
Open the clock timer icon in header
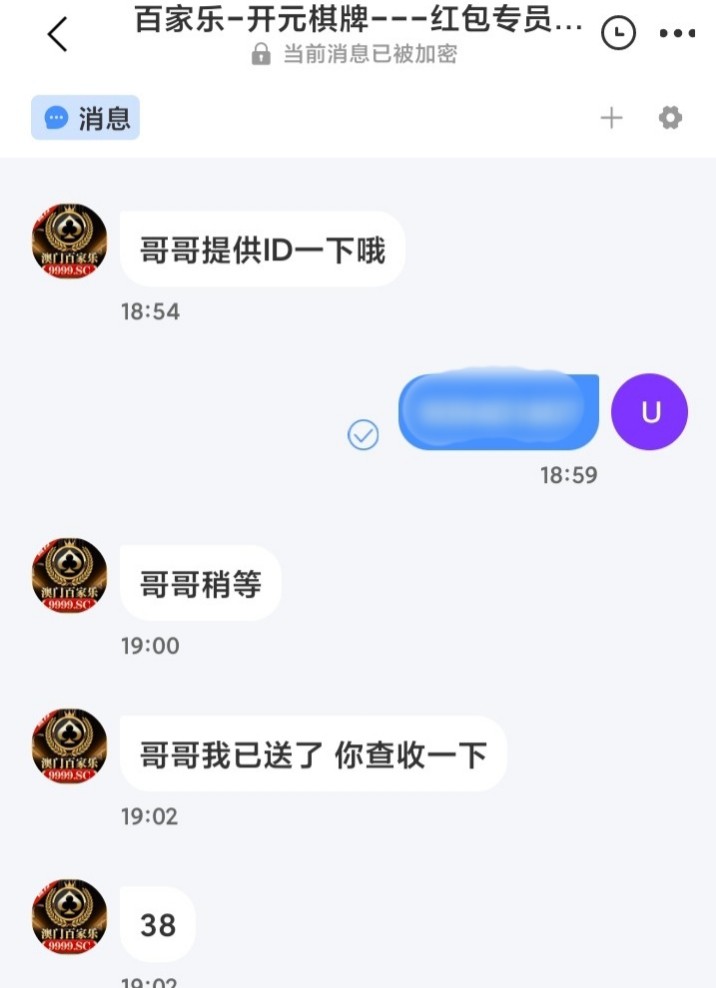618,34
